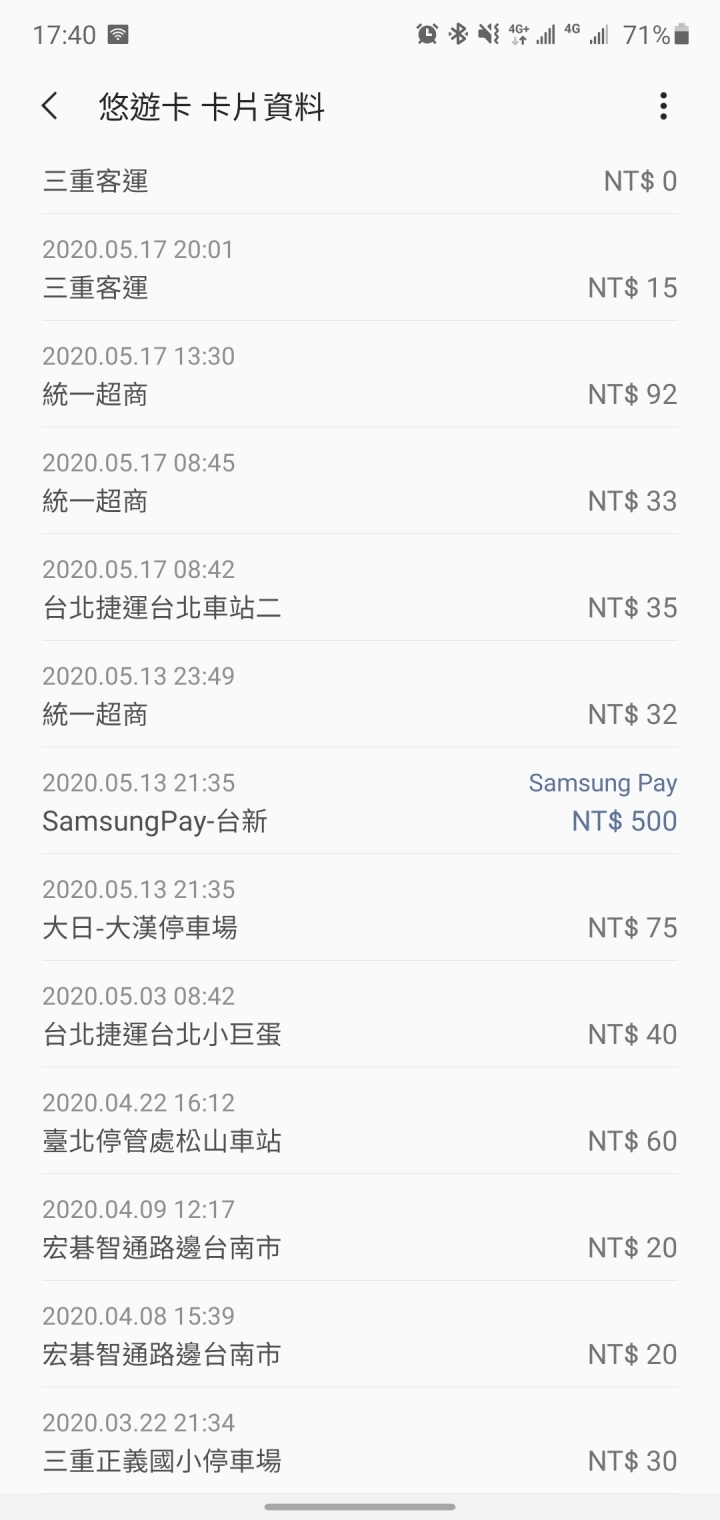Open the three-dot overflow menu
Screen dimensions: 720x1520
coord(663,106)
